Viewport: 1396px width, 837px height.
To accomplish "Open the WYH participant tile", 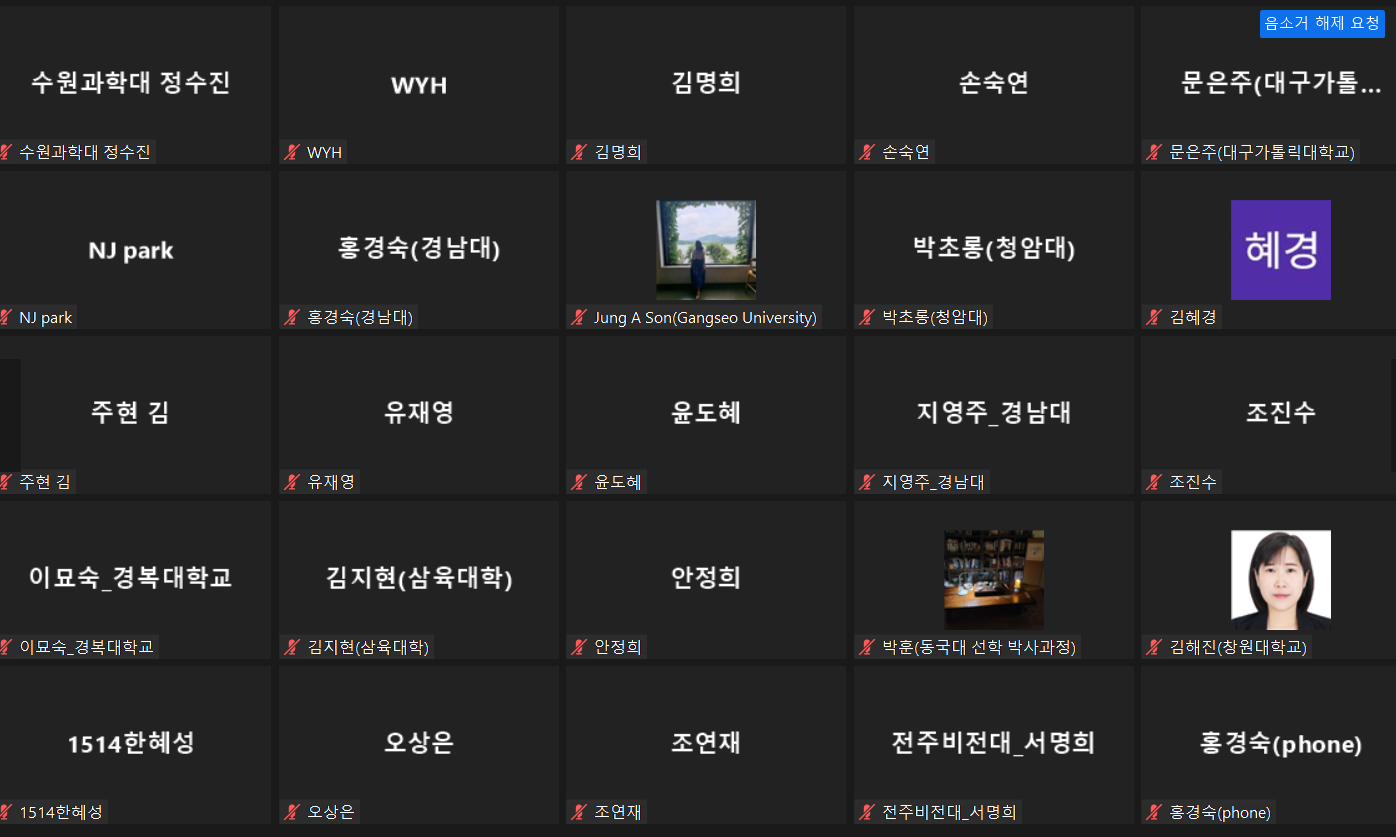I will 419,85.
